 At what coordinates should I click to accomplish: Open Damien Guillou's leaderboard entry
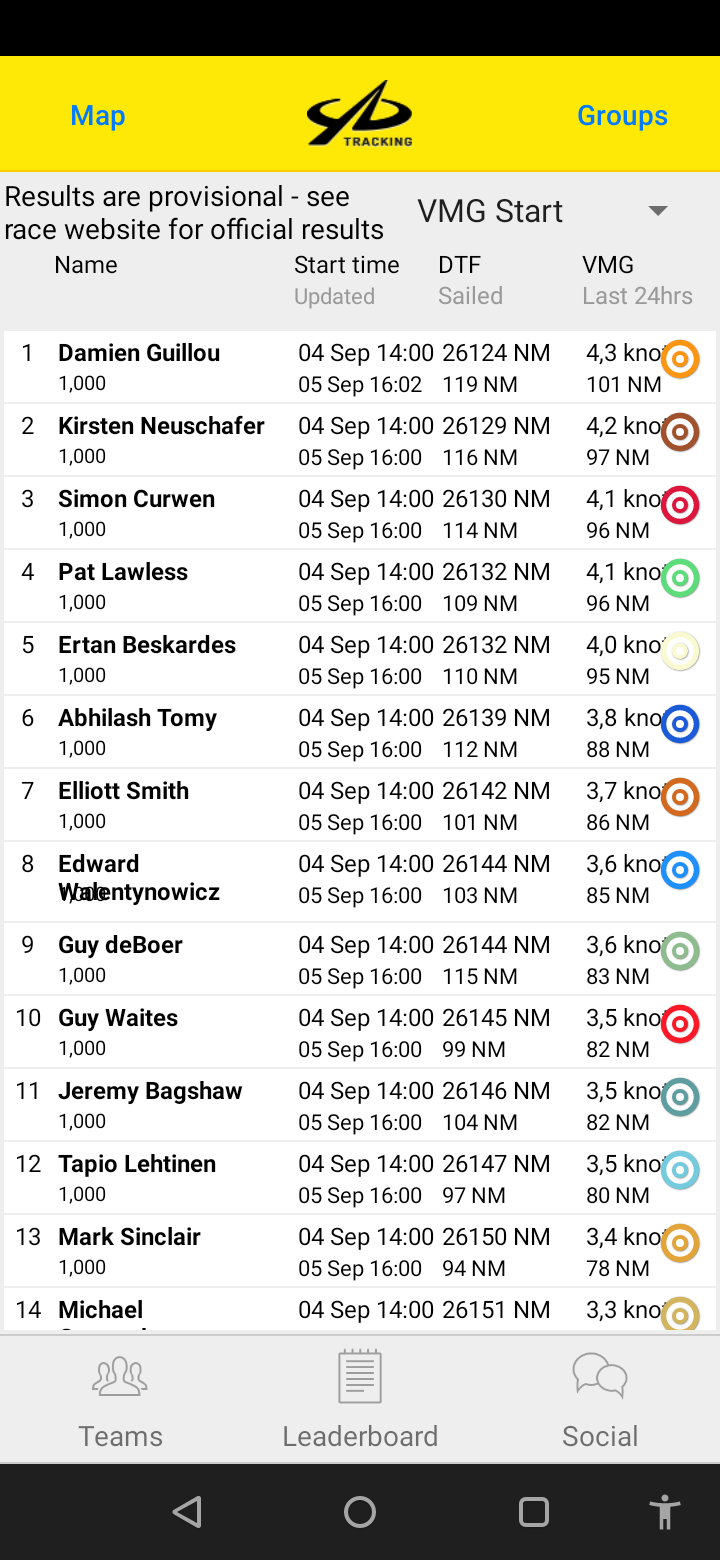(x=360, y=367)
